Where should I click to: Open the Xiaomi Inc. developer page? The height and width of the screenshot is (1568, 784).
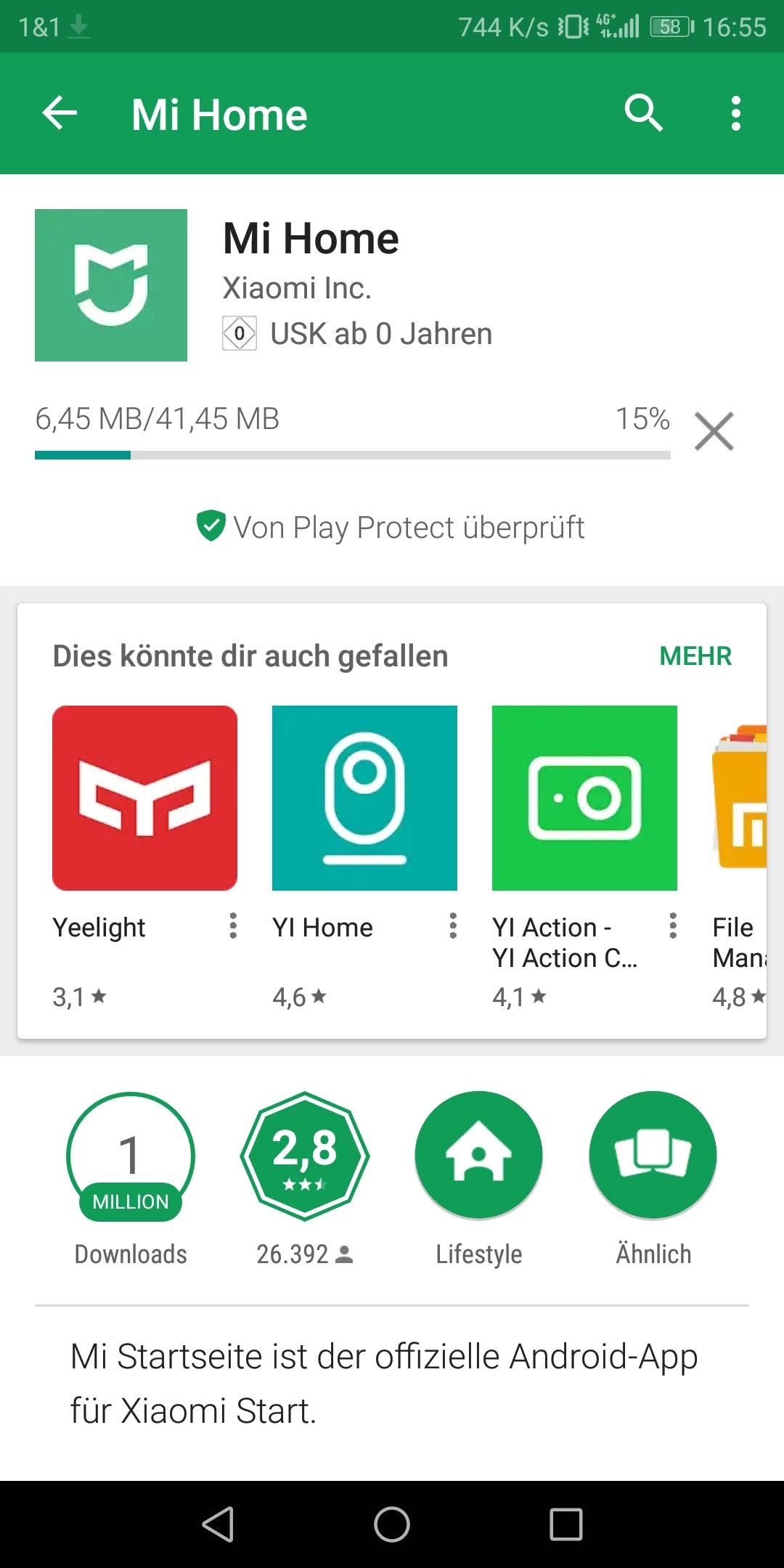[x=297, y=288]
